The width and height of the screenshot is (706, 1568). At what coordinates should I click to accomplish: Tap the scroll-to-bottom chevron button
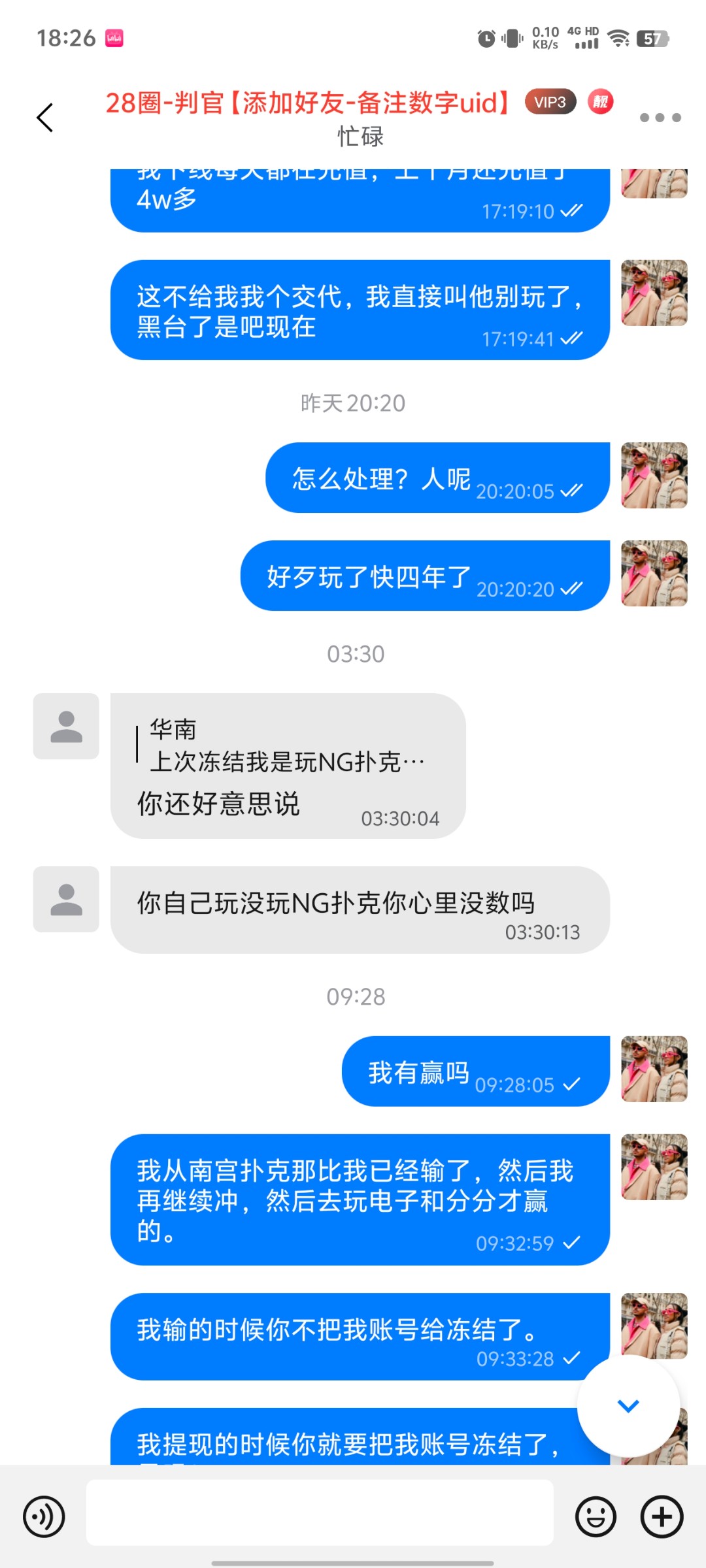628,1406
